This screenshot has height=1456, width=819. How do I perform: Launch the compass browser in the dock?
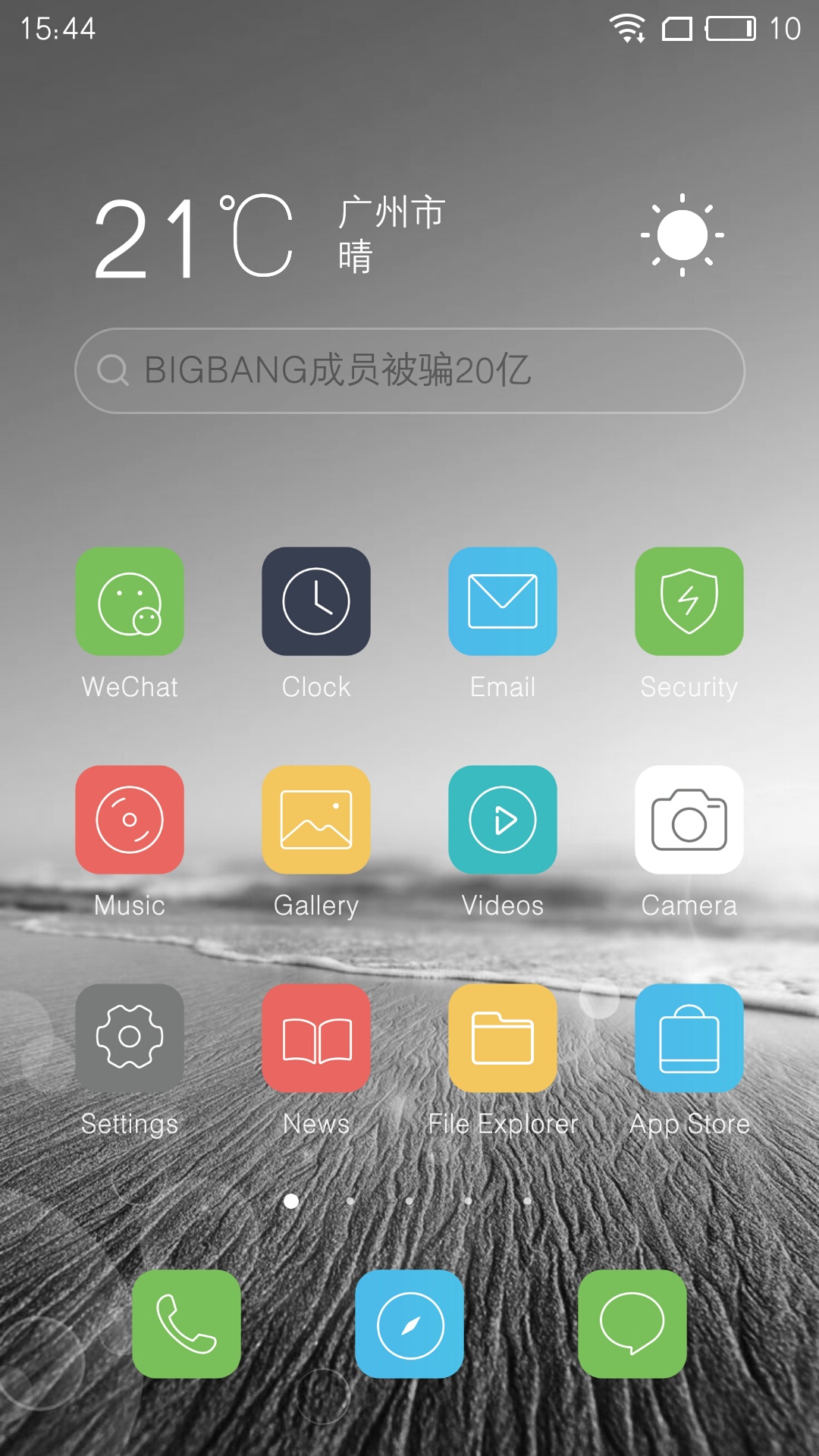pos(409,1324)
